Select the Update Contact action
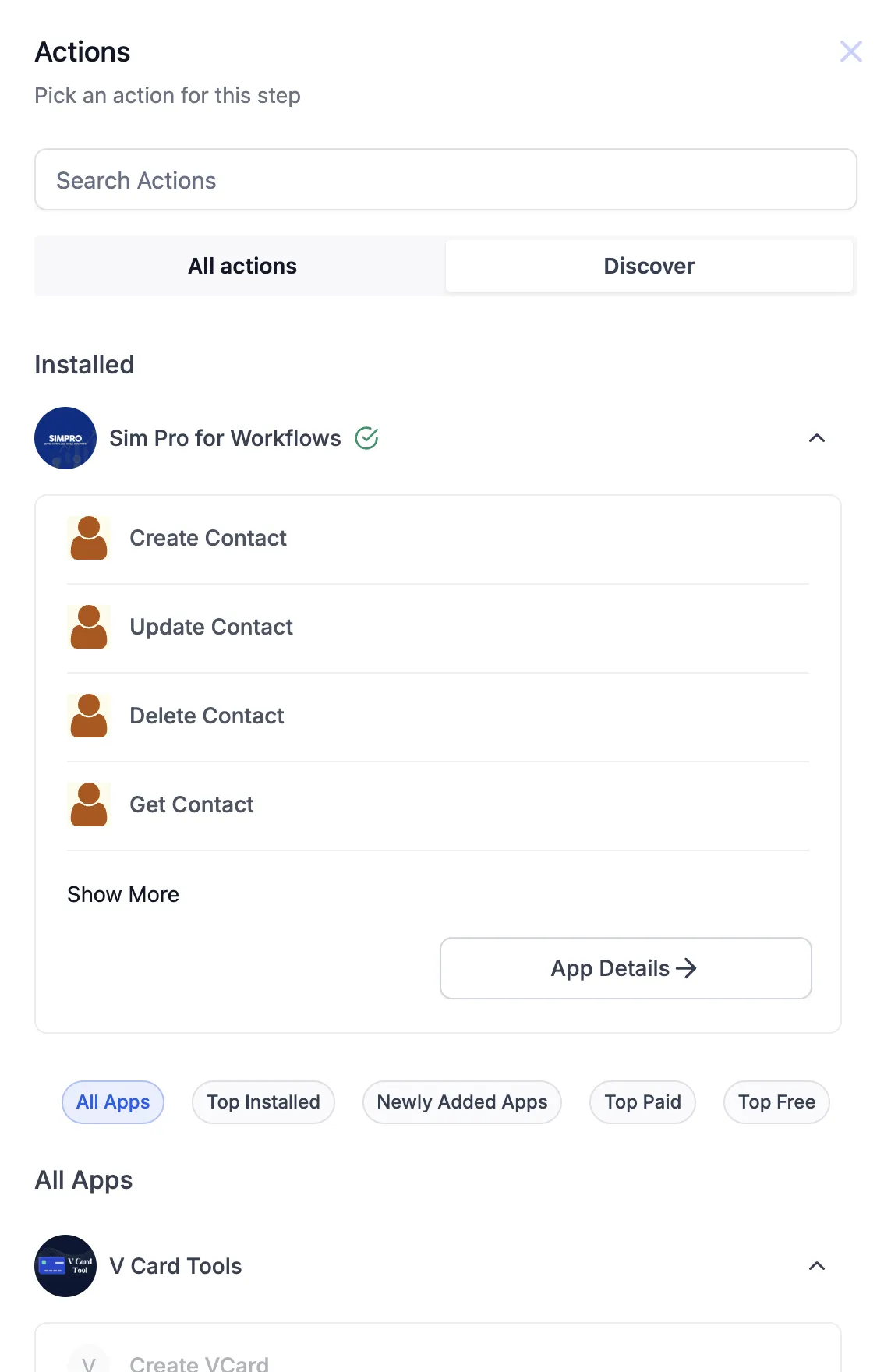884x1372 pixels. click(437, 627)
